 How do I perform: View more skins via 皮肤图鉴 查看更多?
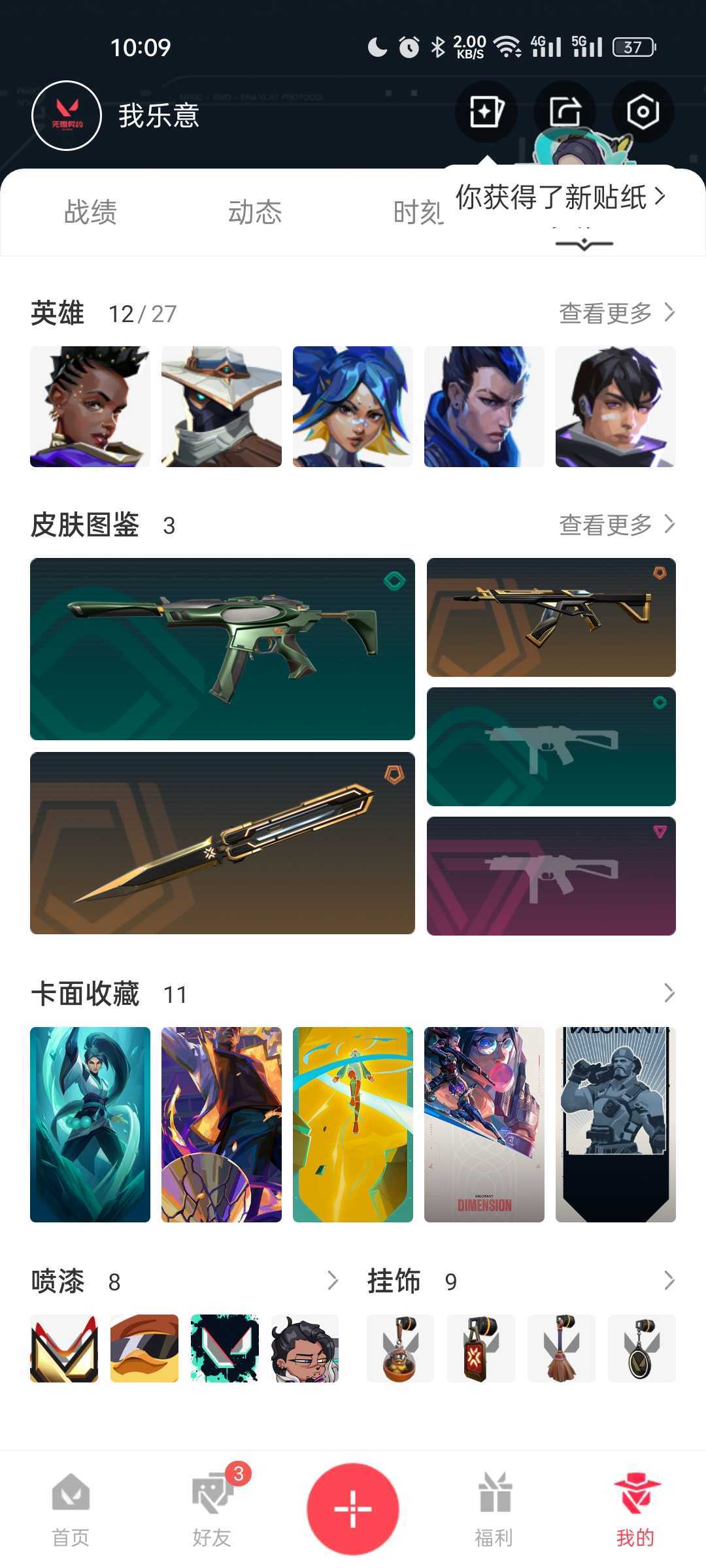[x=616, y=525]
